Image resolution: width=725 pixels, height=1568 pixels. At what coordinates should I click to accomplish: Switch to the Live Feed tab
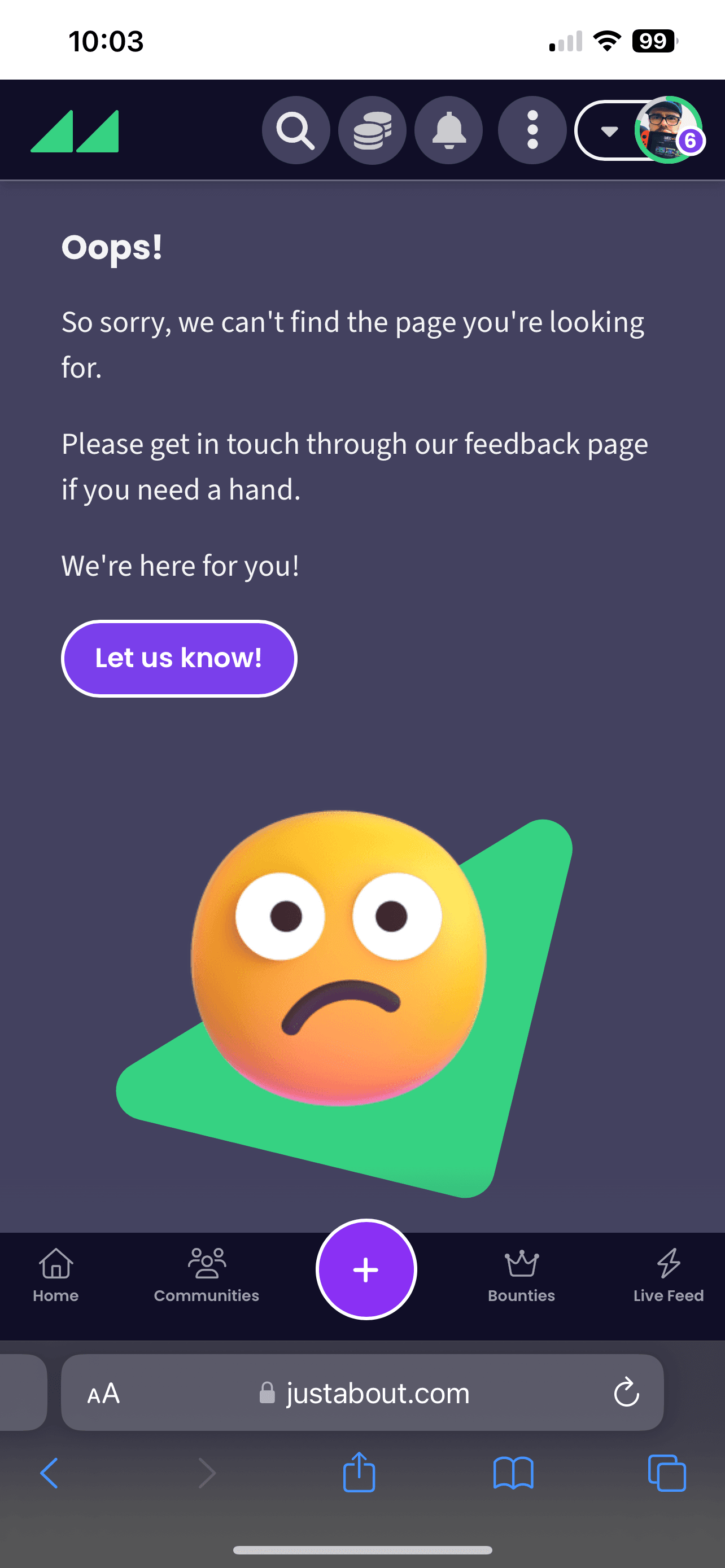point(669,1274)
